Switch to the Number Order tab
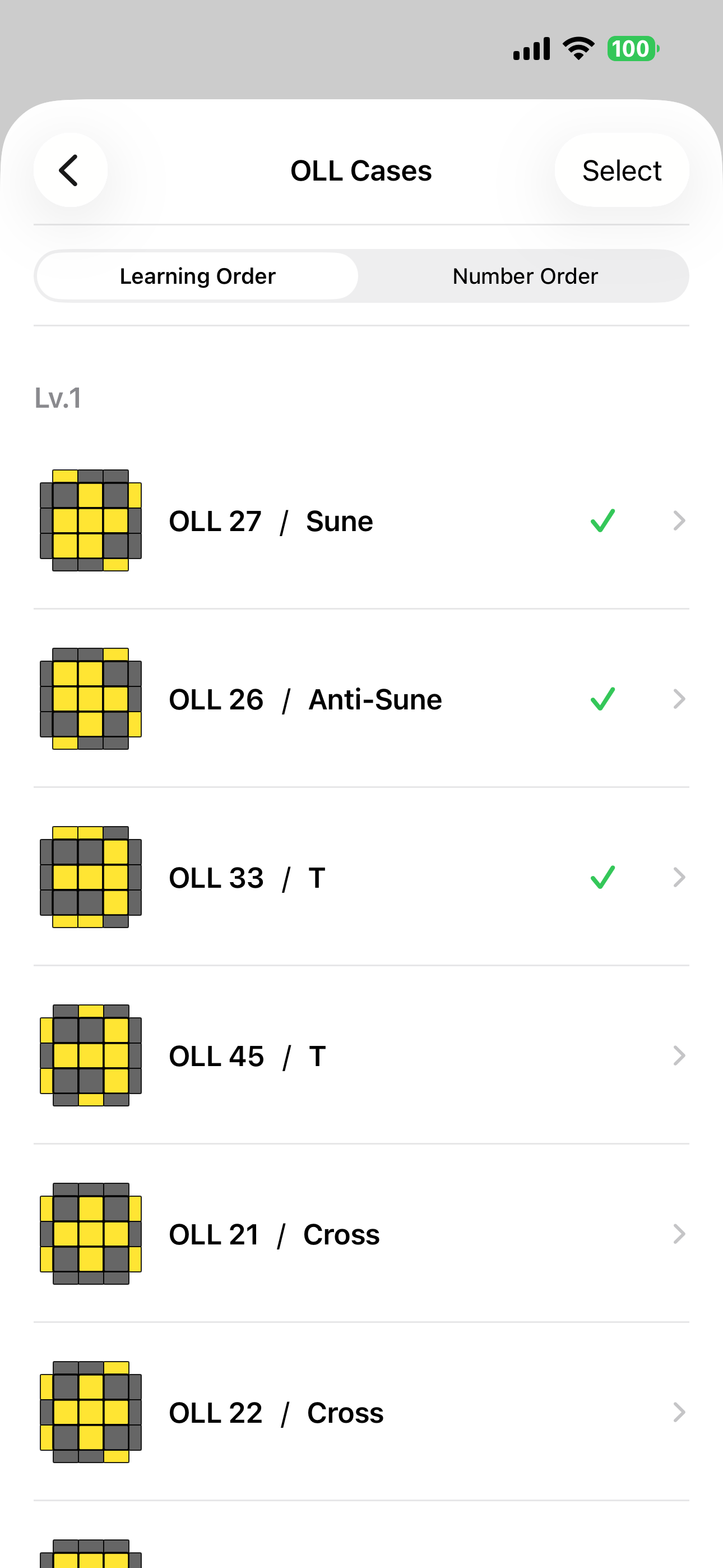 [x=525, y=276]
